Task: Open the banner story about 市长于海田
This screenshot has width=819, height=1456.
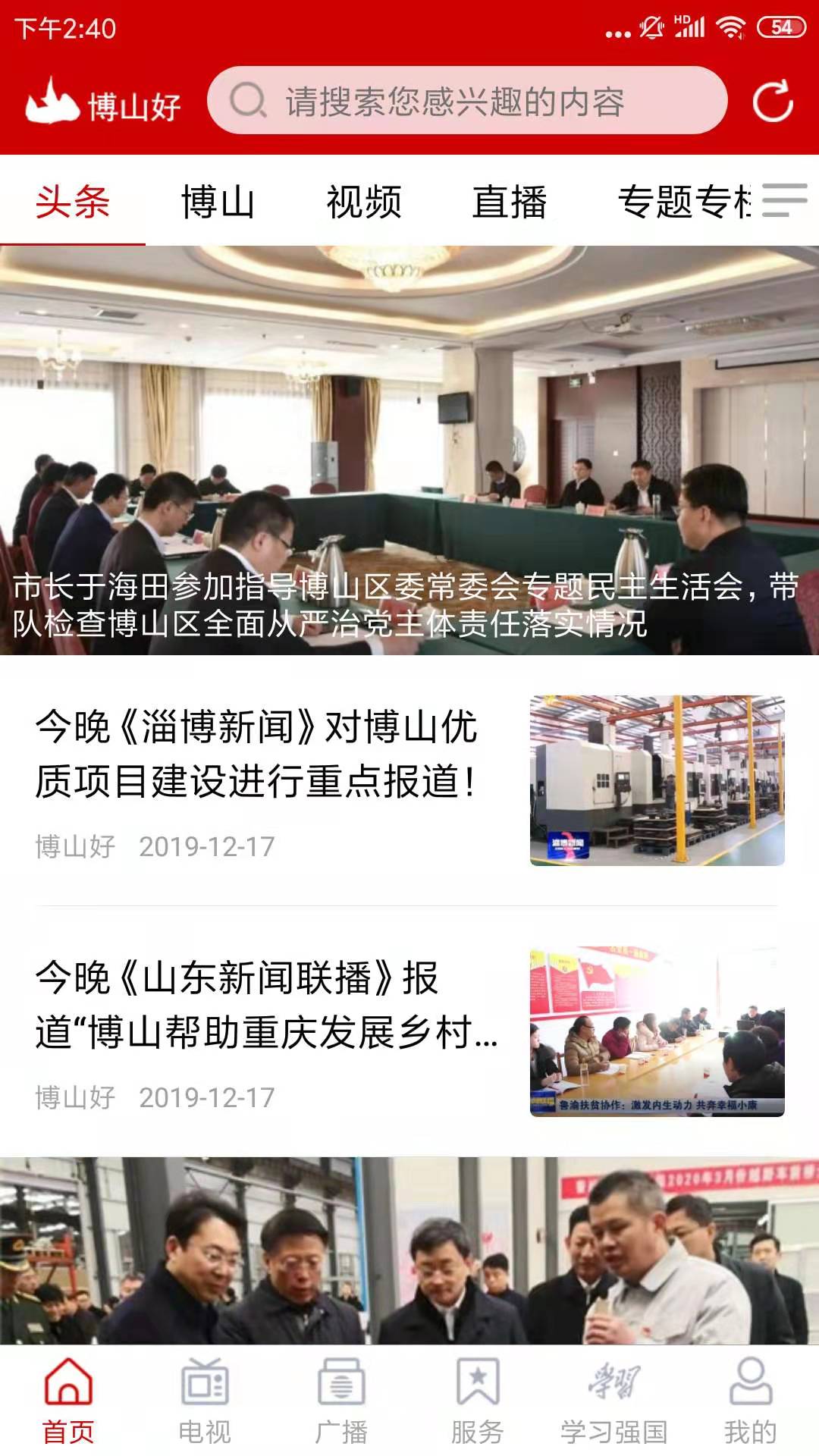Action: pyautogui.click(x=409, y=450)
